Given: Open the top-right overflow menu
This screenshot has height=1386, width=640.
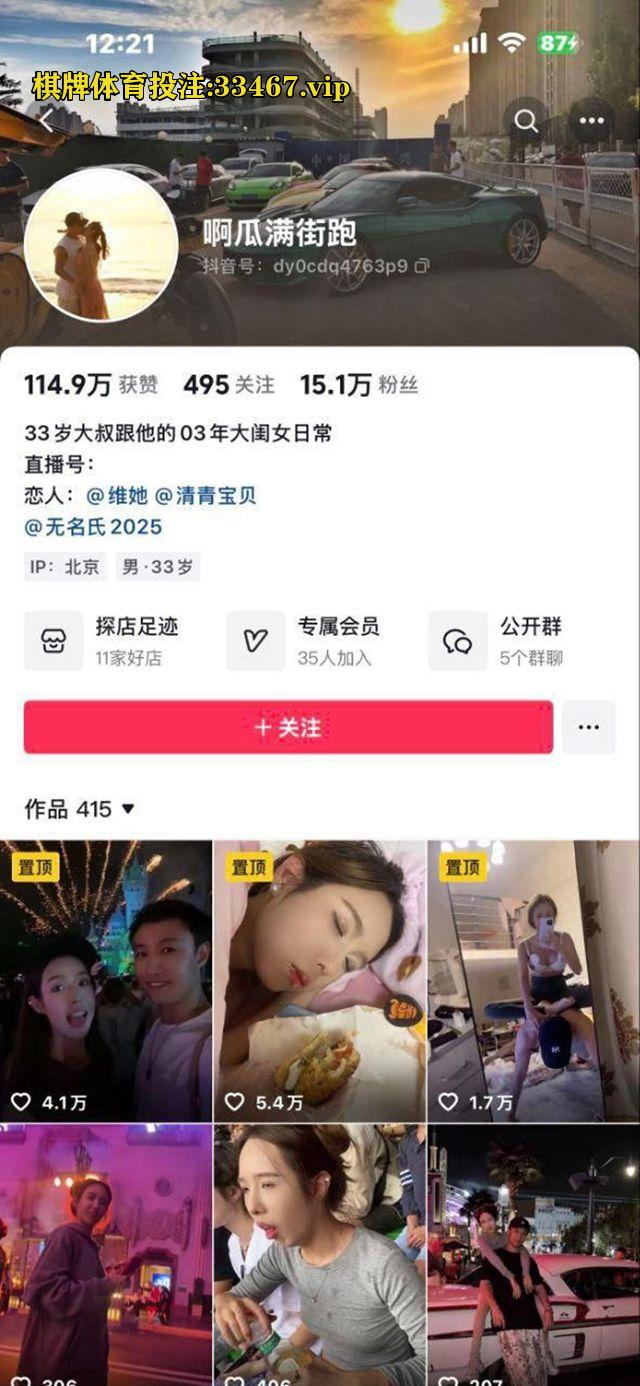Looking at the screenshot, I should pyautogui.click(x=592, y=122).
